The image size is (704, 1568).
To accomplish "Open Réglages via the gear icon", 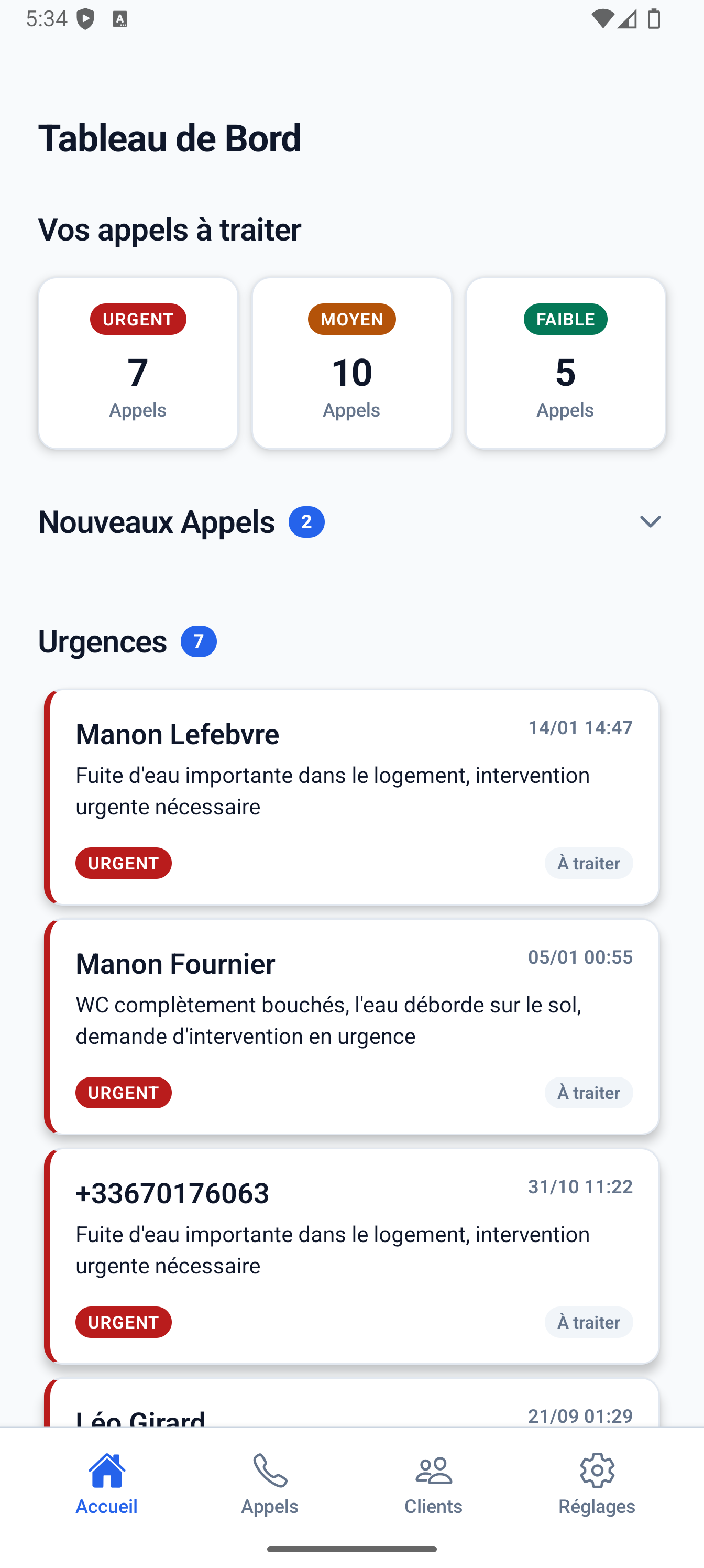I will click(x=597, y=1469).
